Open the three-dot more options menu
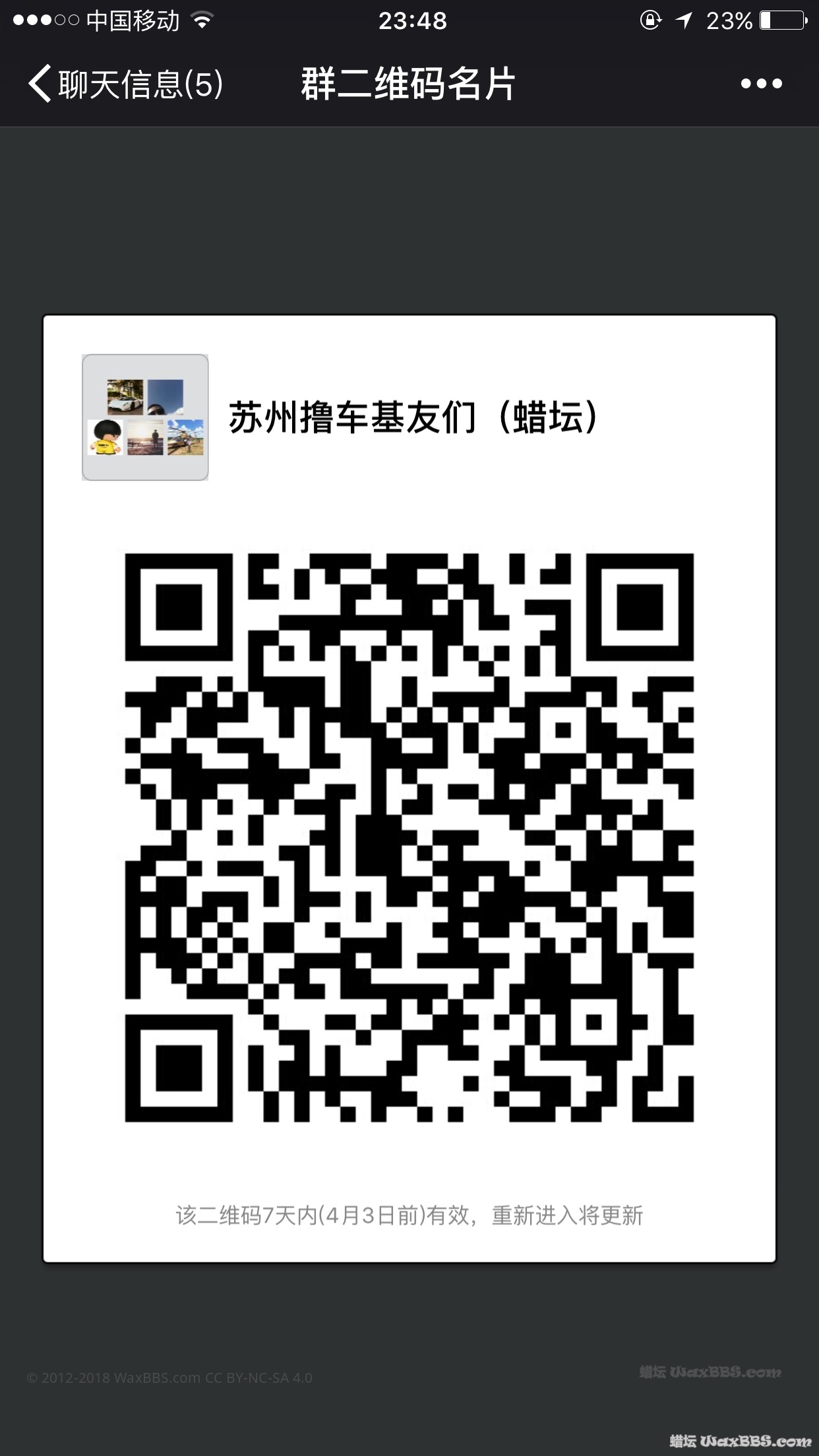Image resolution: width=819 pixels, height=1456 pixels. (761, 84)
